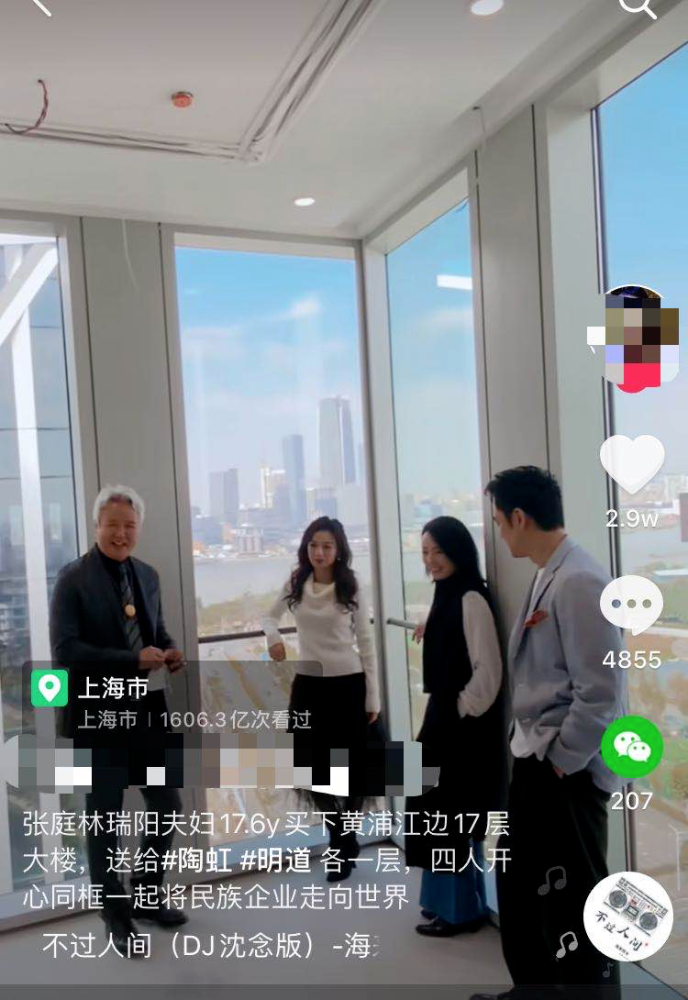Go back using the top-left arrow
The height and width of the screenshot is (1000, 688).
click(38, 5)
